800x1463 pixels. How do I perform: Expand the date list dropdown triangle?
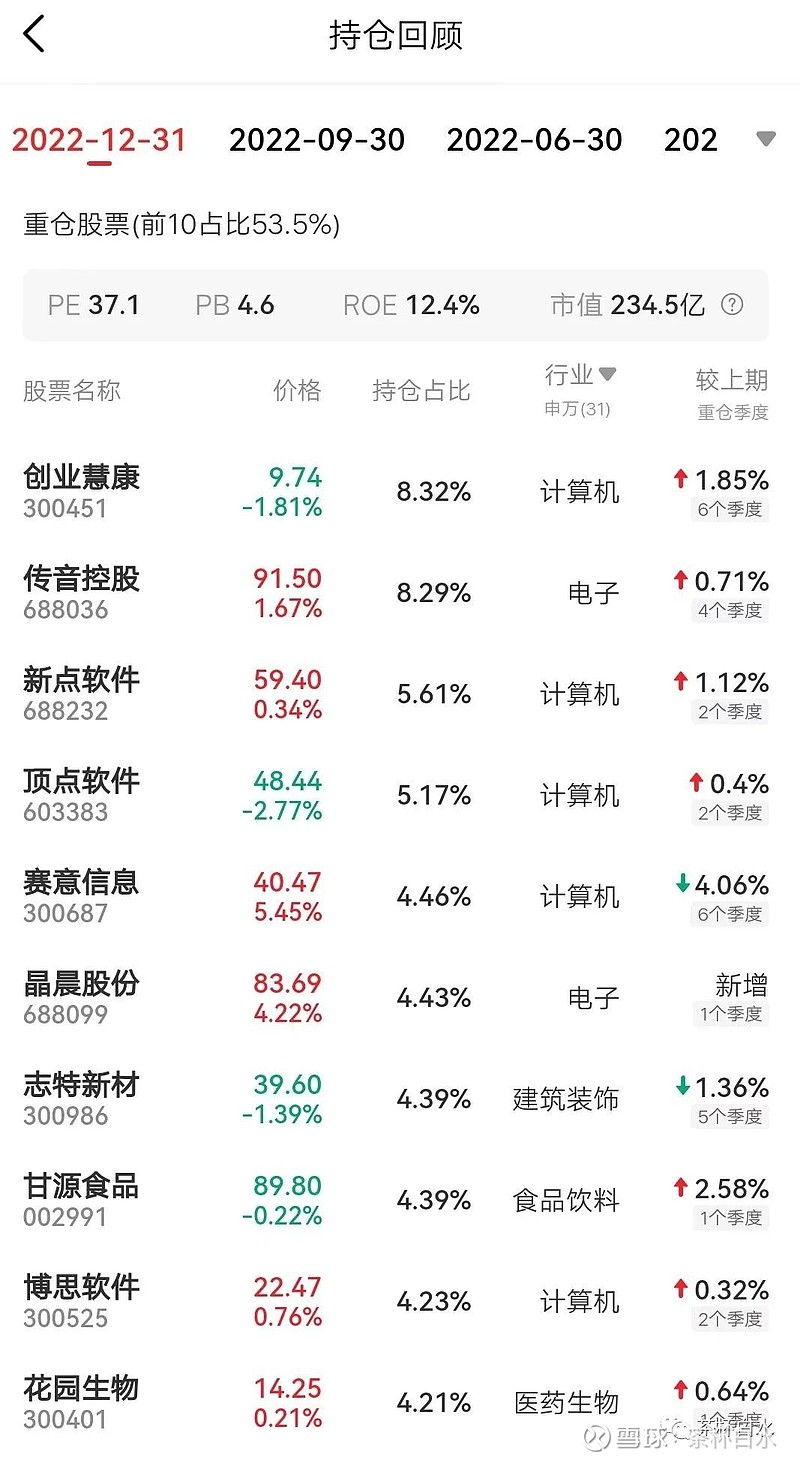(x=766, y=139)
